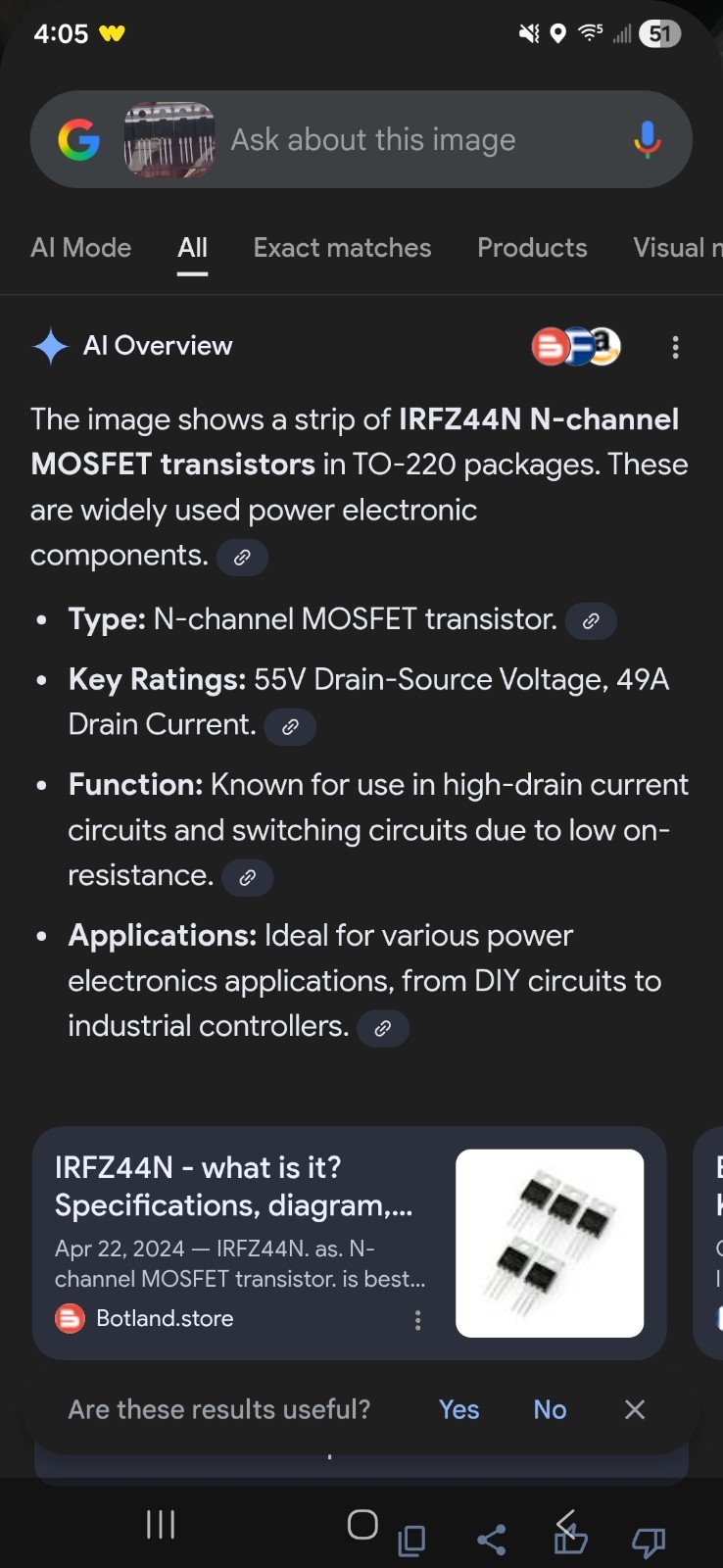Dismiss the results useful feedback prompt
The width and height of the screenshot is (723, 1568).
tap(635, 1409)
